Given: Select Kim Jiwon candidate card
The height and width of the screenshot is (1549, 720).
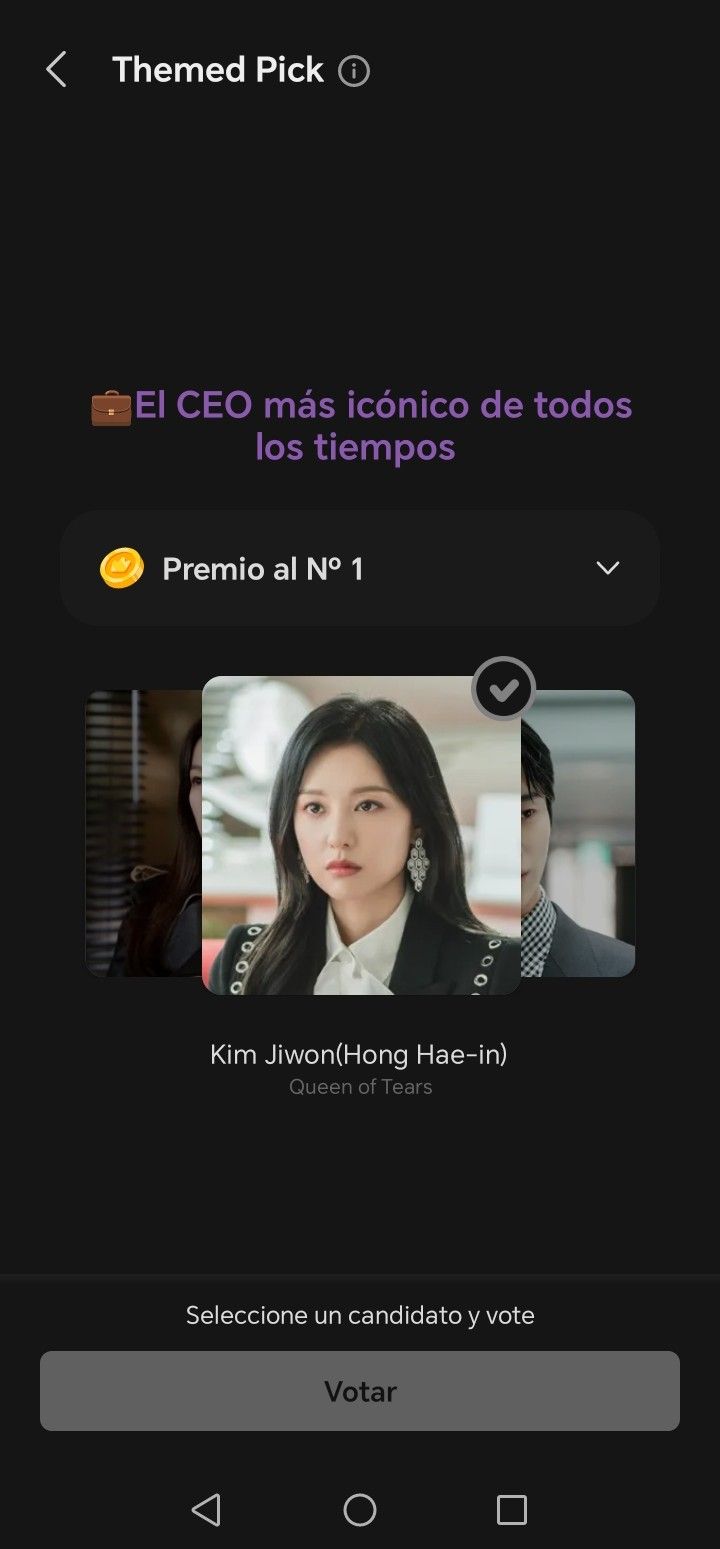Looking at the screenshot, I should coord(361,835).
